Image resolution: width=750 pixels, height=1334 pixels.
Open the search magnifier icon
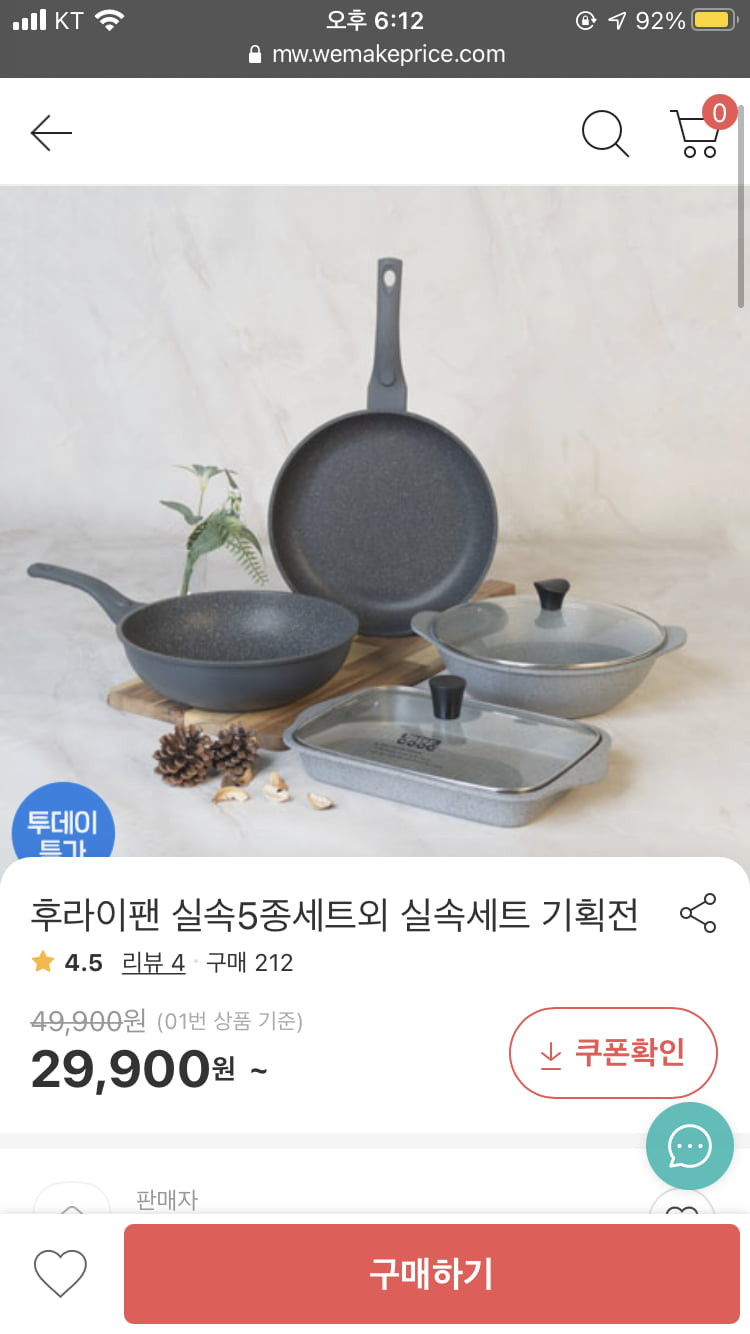[x=605, y=133]
